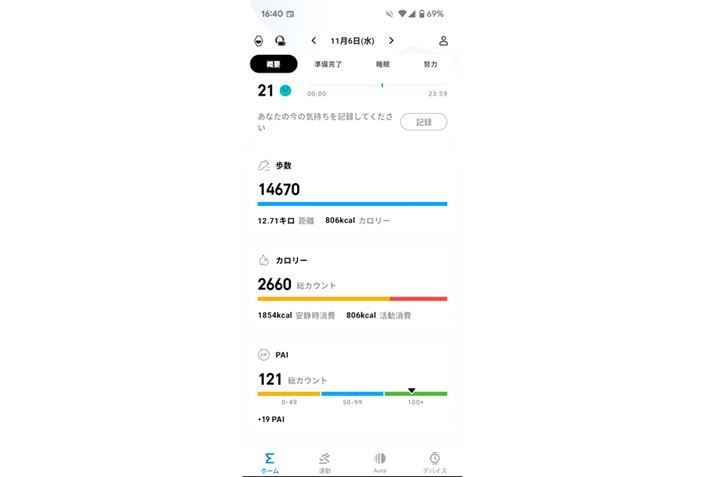Open the 歩数 steps card

point(352,191)
